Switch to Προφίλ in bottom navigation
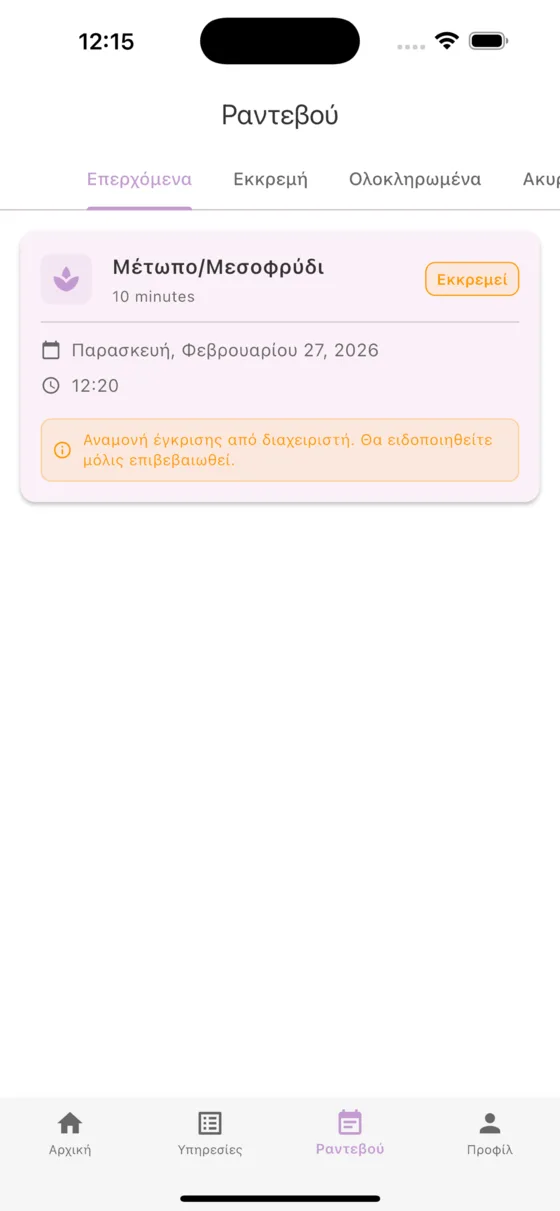Image resolution: width=560 pixels, height=1211 pixels. point(490,1133)
